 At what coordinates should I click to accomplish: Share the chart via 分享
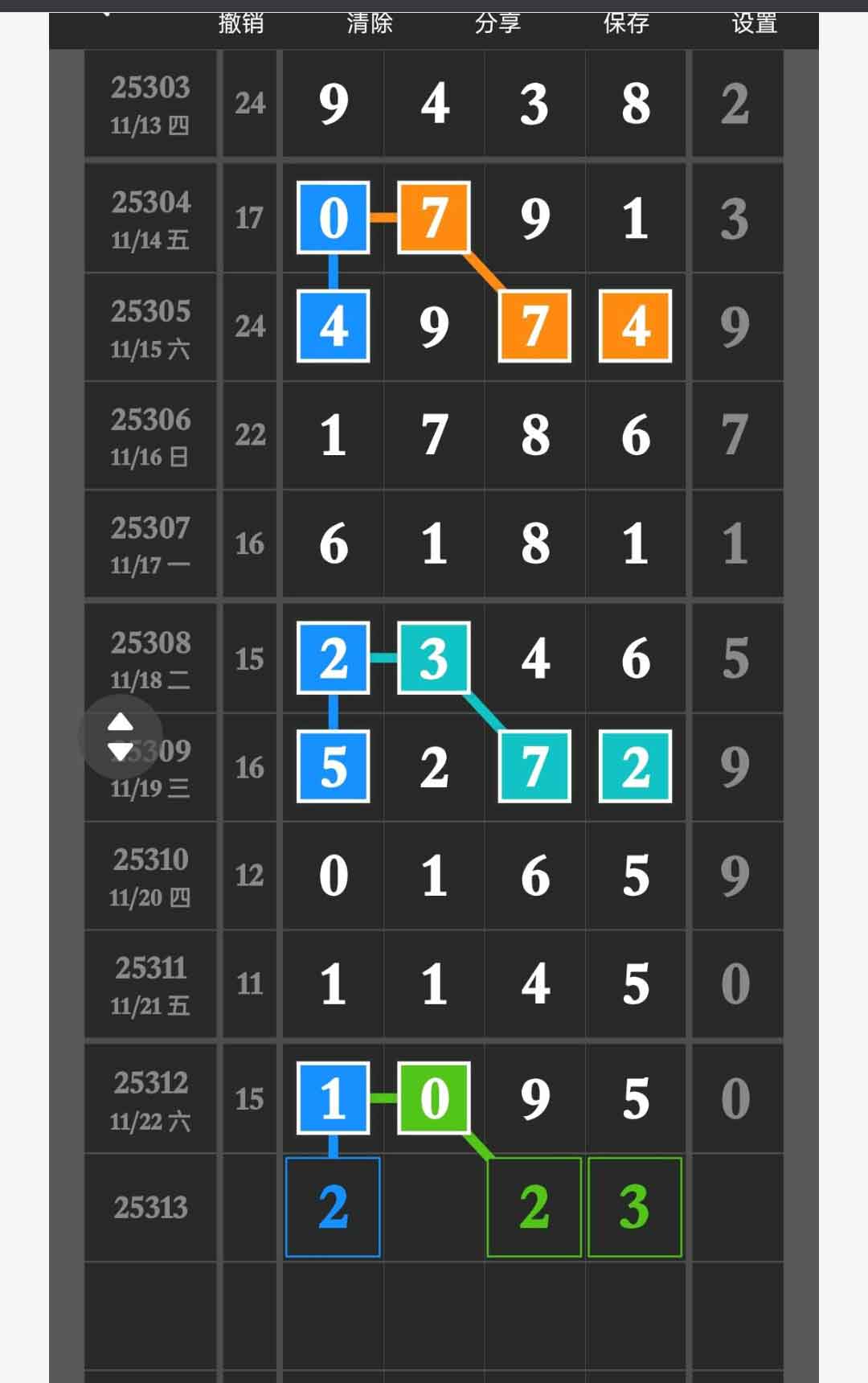(x=497, y=24)
